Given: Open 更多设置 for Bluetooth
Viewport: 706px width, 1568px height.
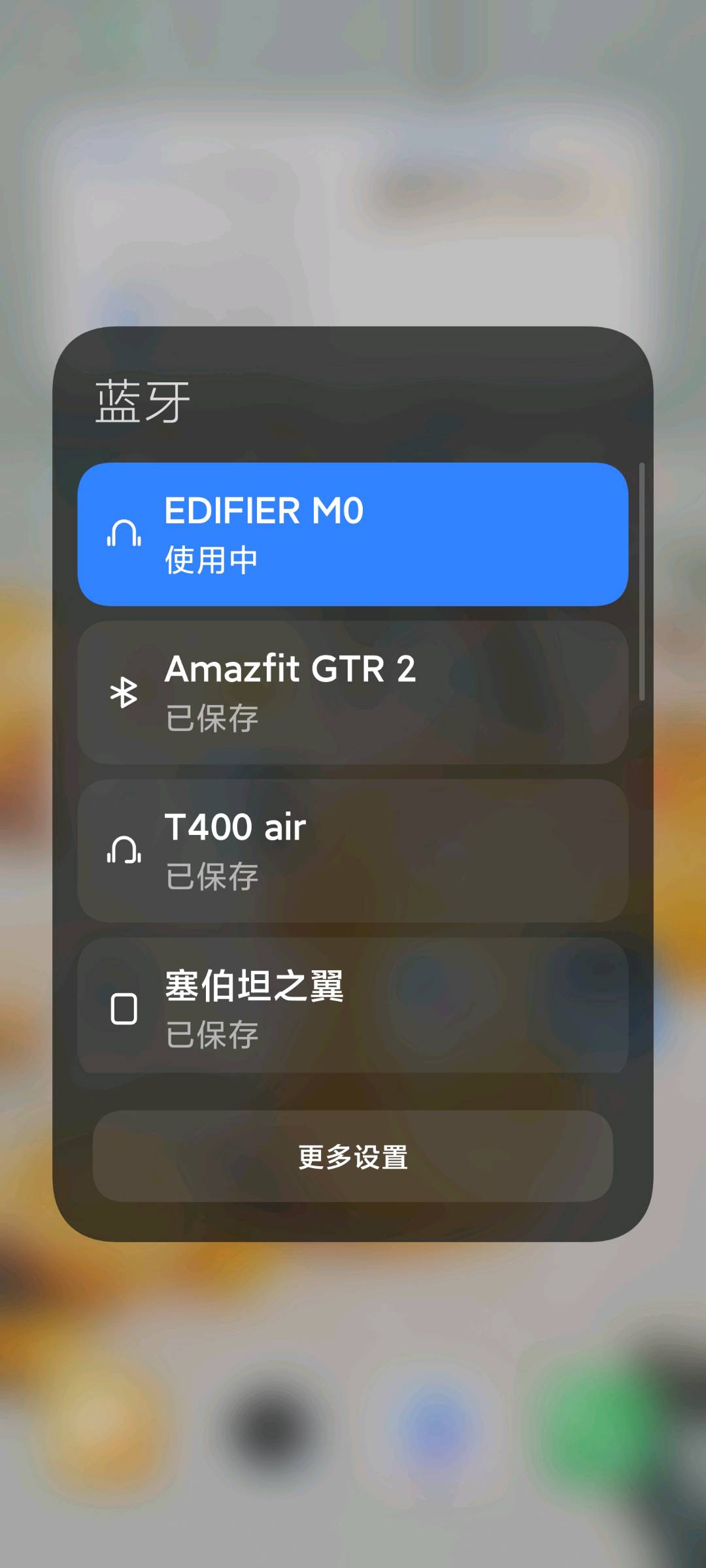Looking at the screenshot, I should (x=353, y=1156).
